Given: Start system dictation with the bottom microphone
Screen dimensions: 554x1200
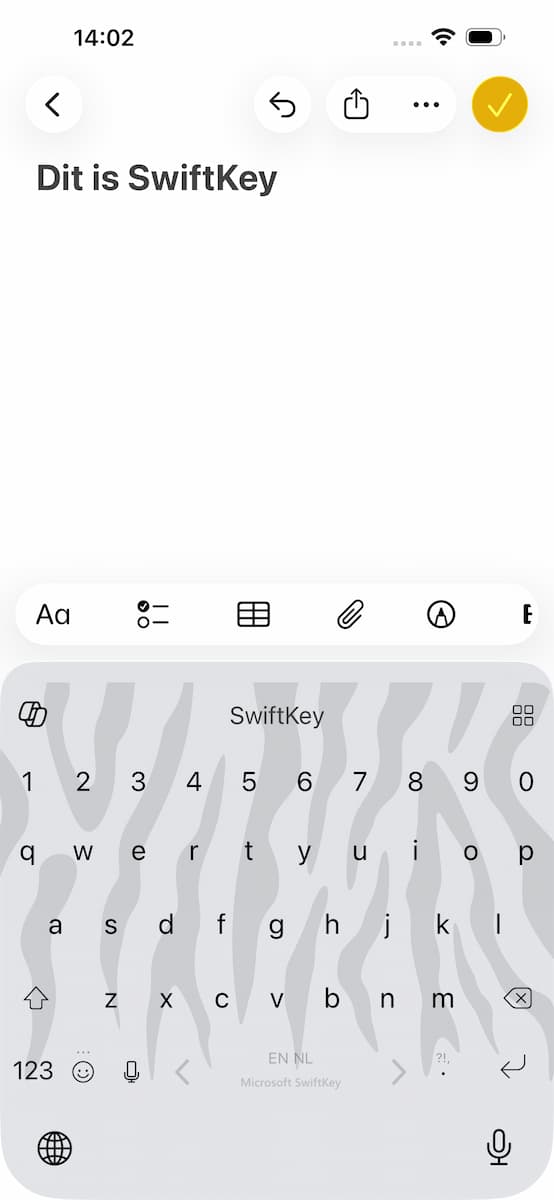Looking at the screenshot, I should 499,1148.
